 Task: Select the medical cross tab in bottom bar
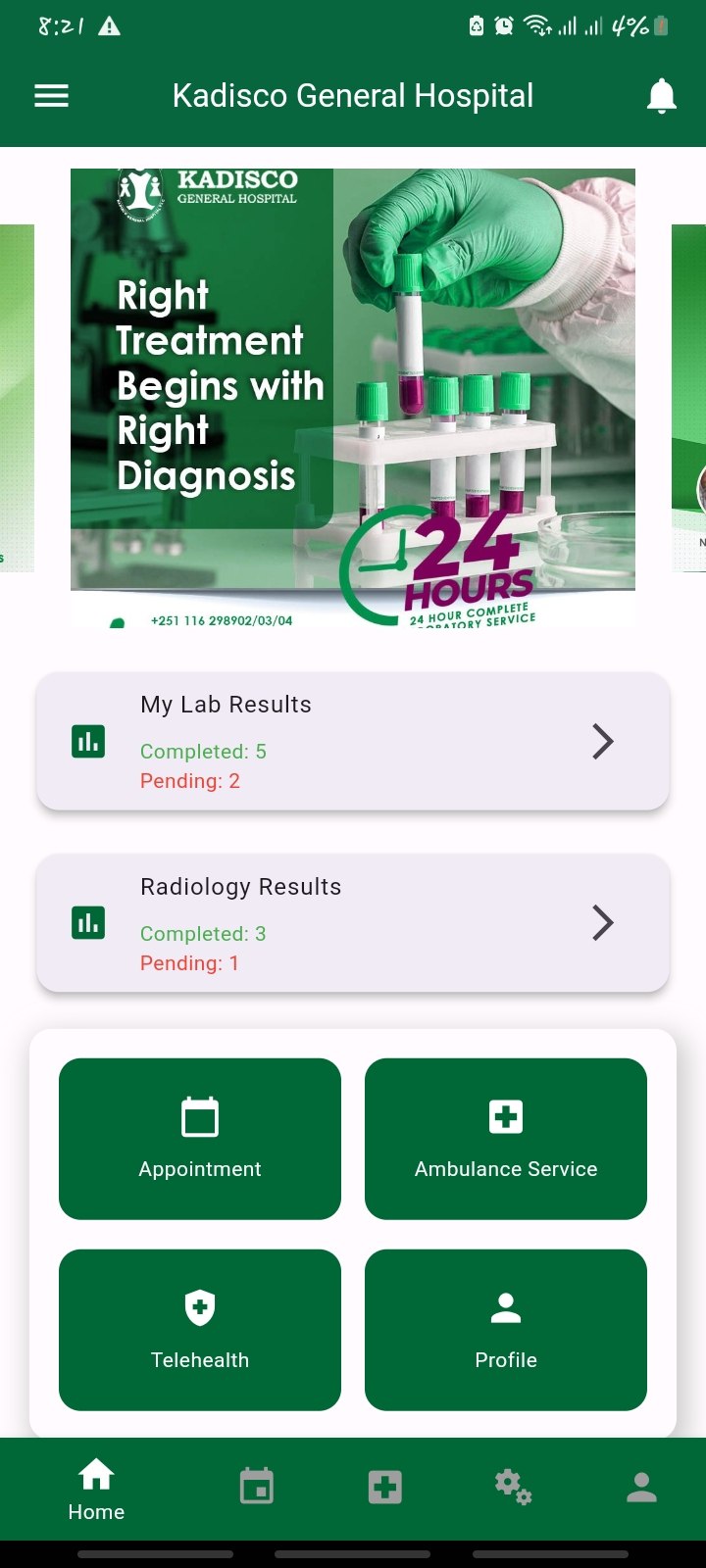384,1487
